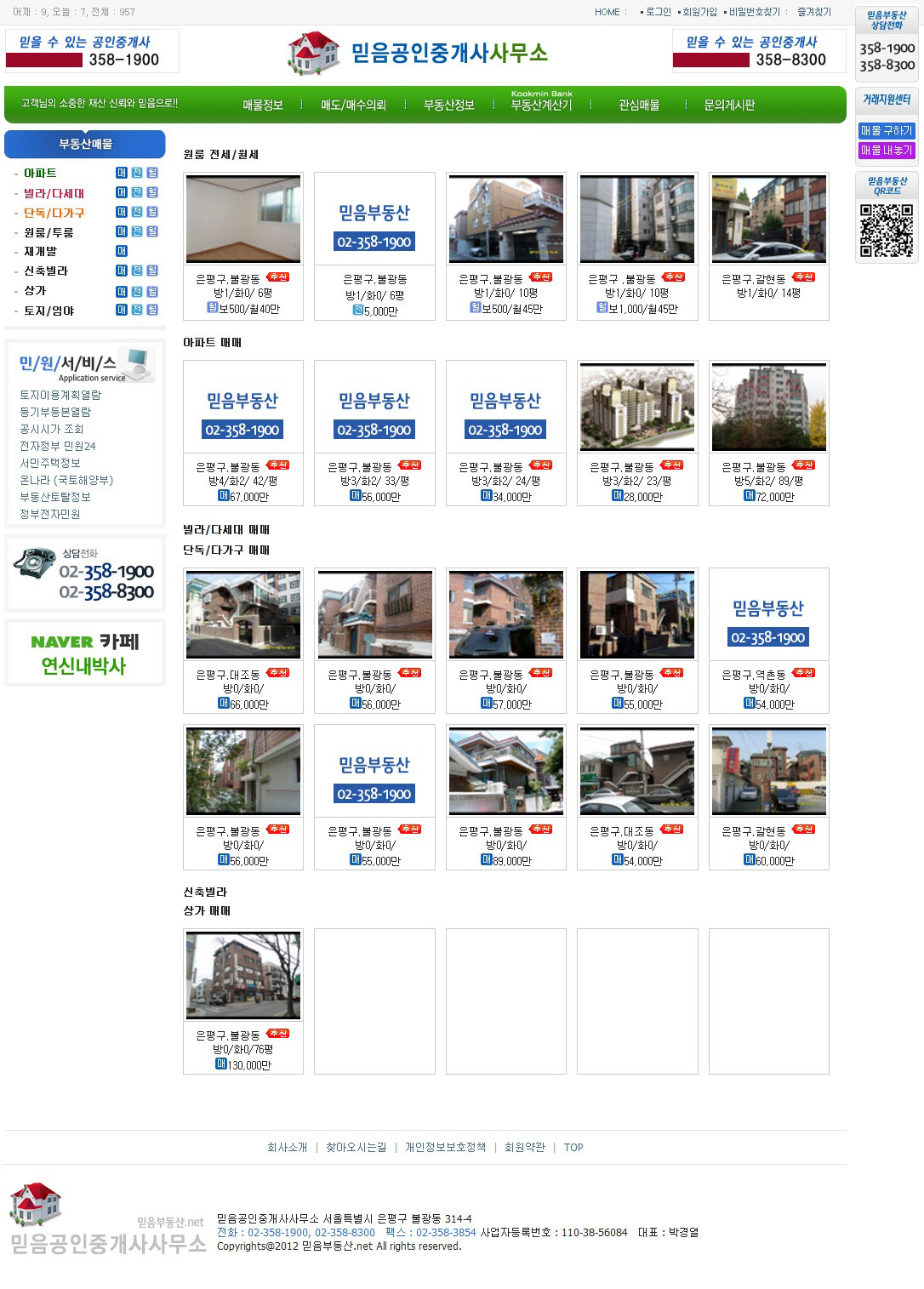Open 개인정보보호정책 footer link
Image resolution: width=924 pixels, height=1289 pixels.
tap(445, 1147)
